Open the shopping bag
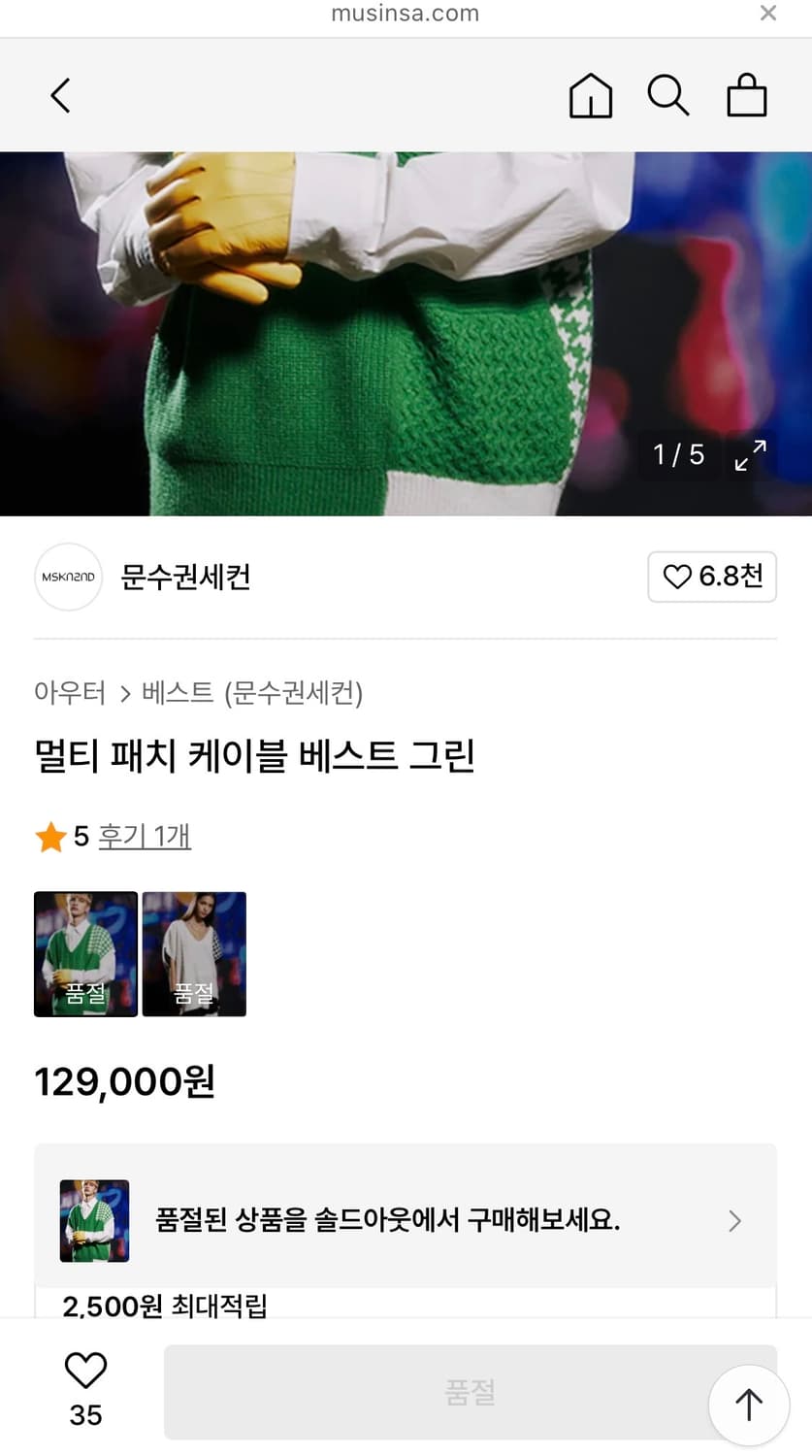 point(746,94)
